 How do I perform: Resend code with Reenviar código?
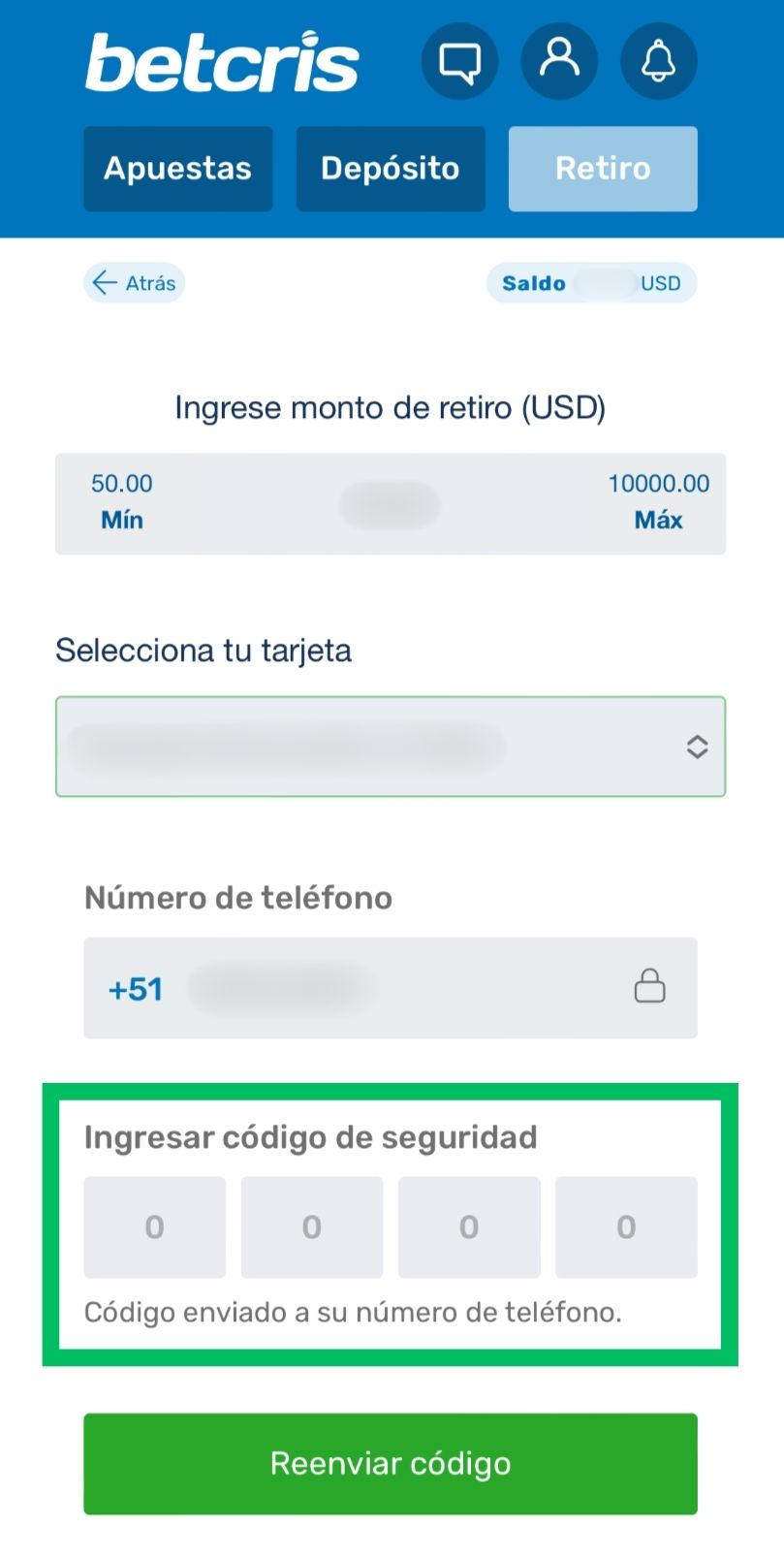(391, 1463)
